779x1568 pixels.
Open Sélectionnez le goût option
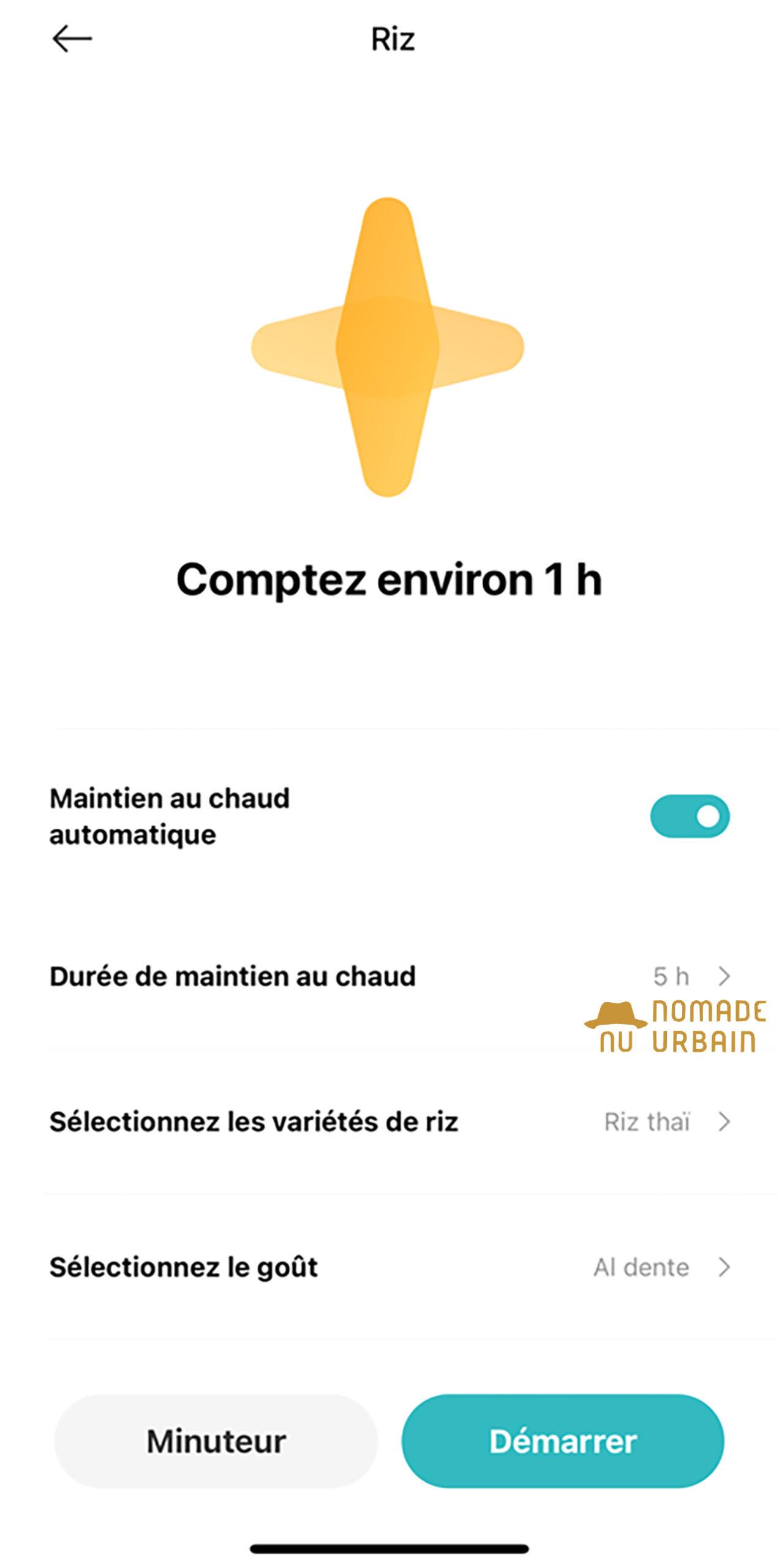(x=389, y=1267)
